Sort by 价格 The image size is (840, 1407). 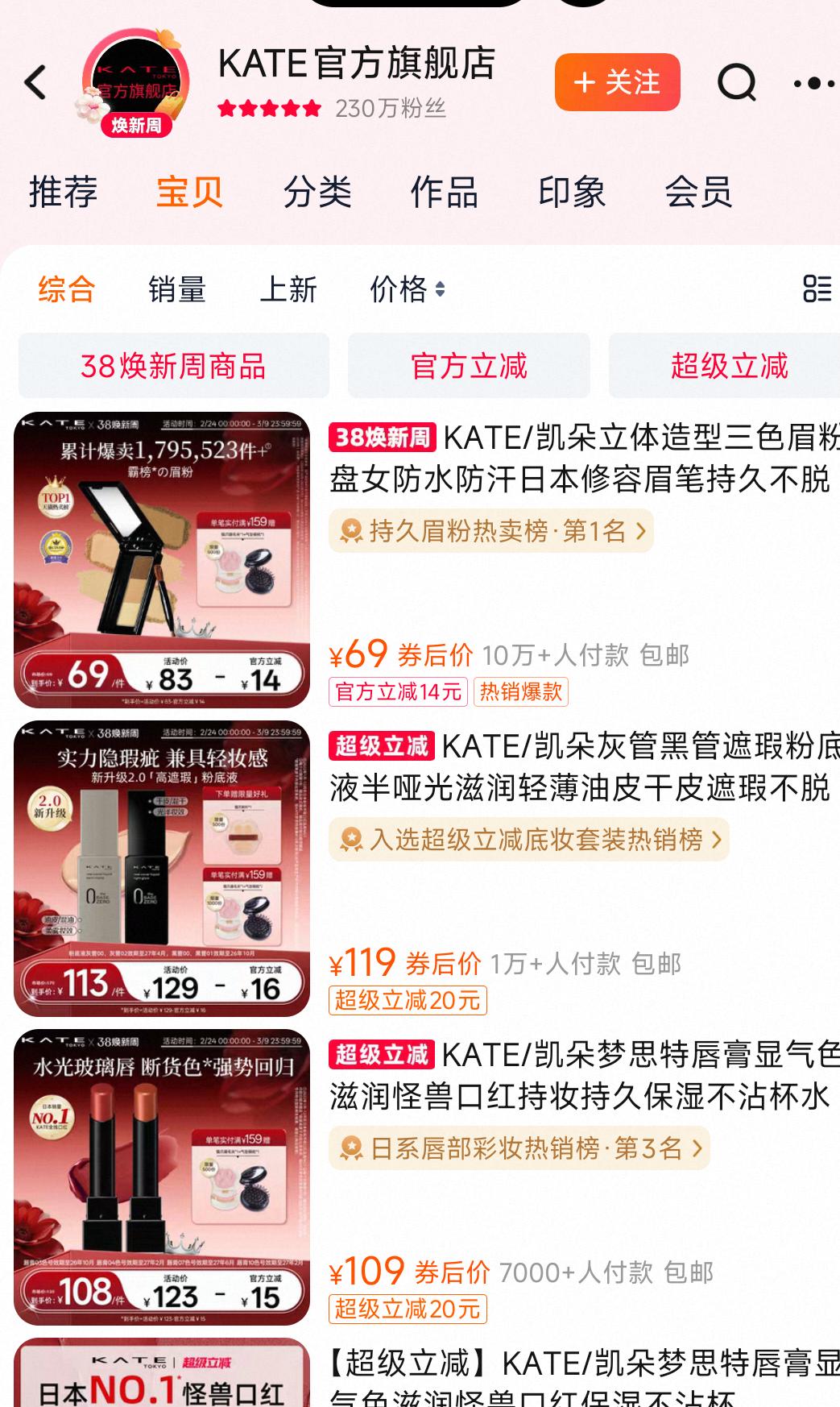tap(406, 288)
